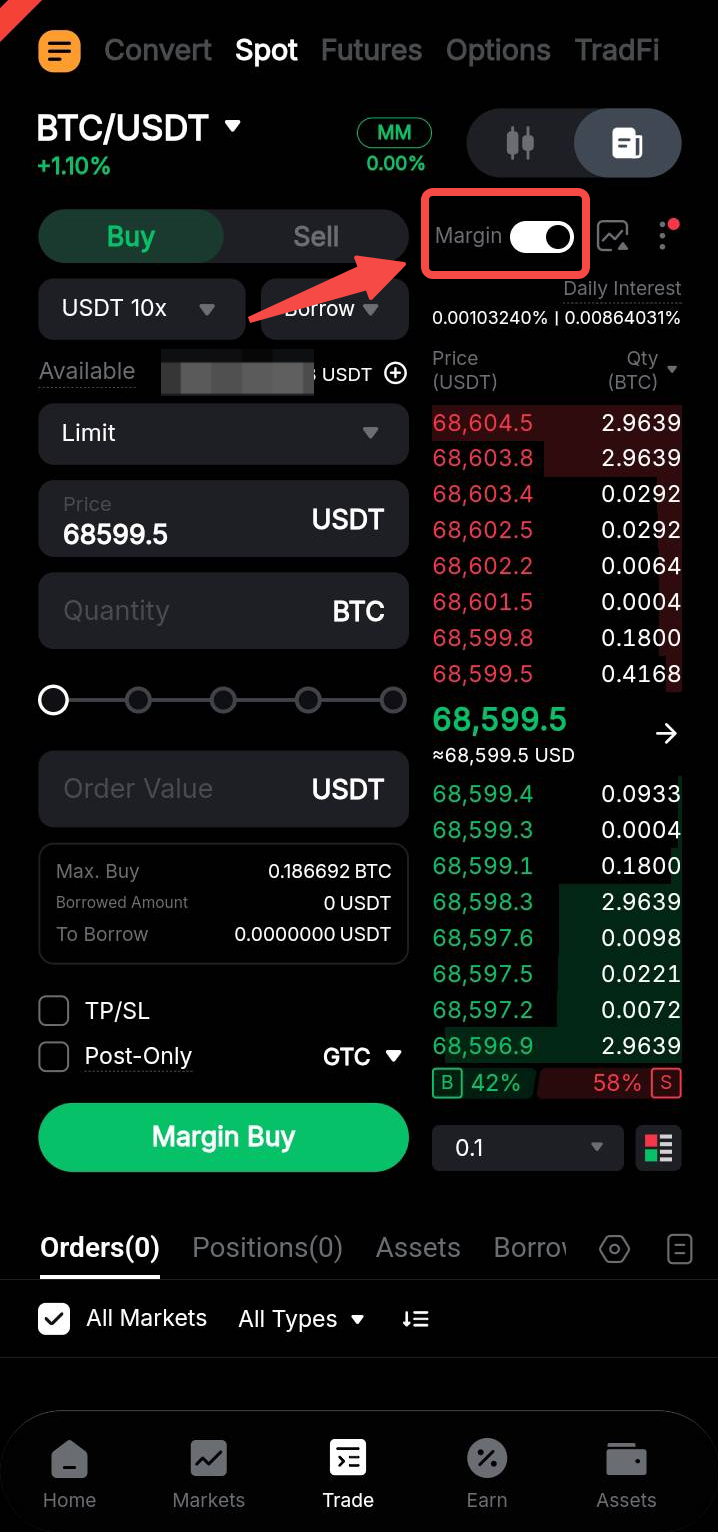
Task: Open the Convert section
Action: [158, 50]
